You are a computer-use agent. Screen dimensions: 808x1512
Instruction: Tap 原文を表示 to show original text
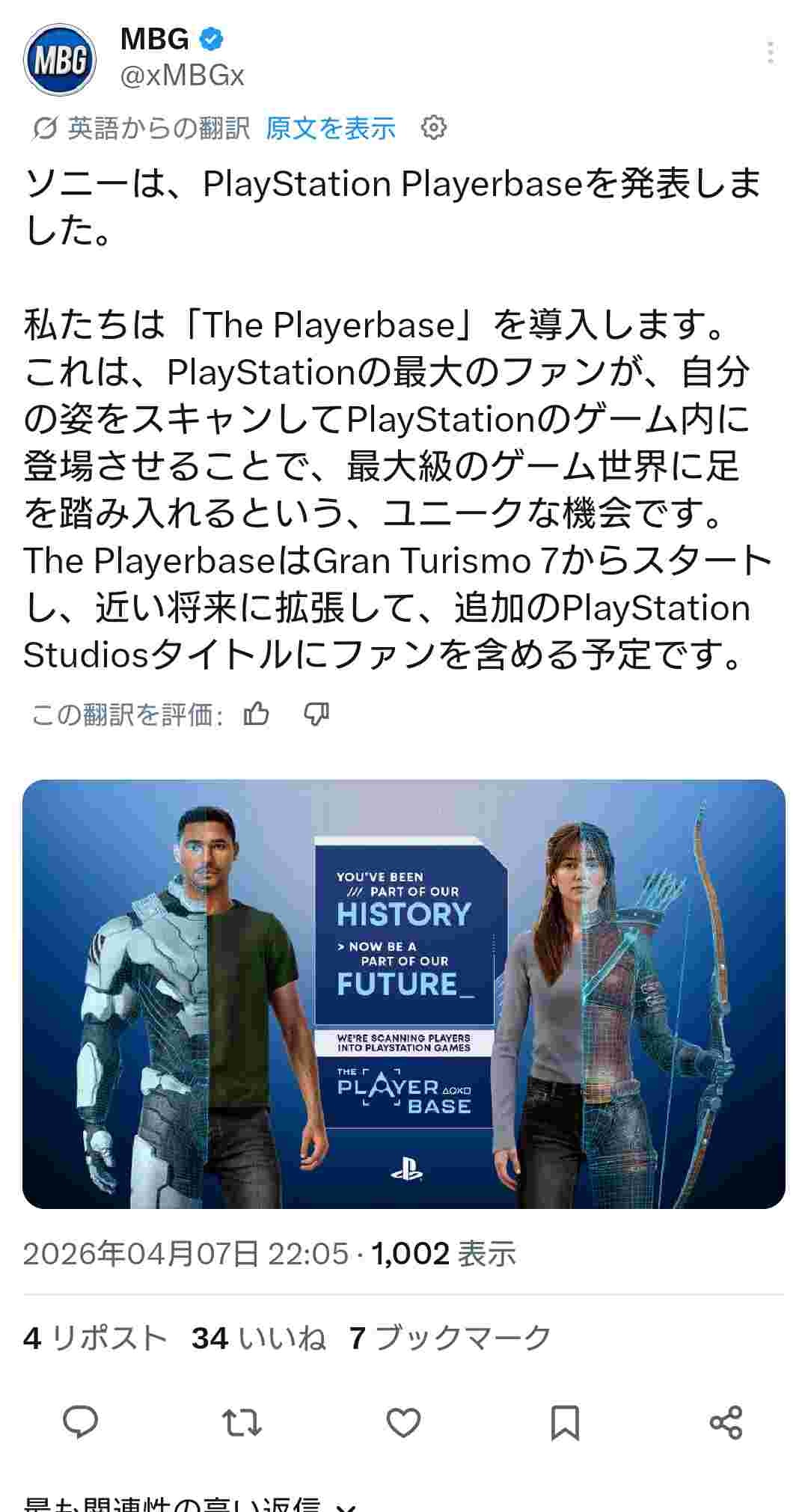coord(330,129)
